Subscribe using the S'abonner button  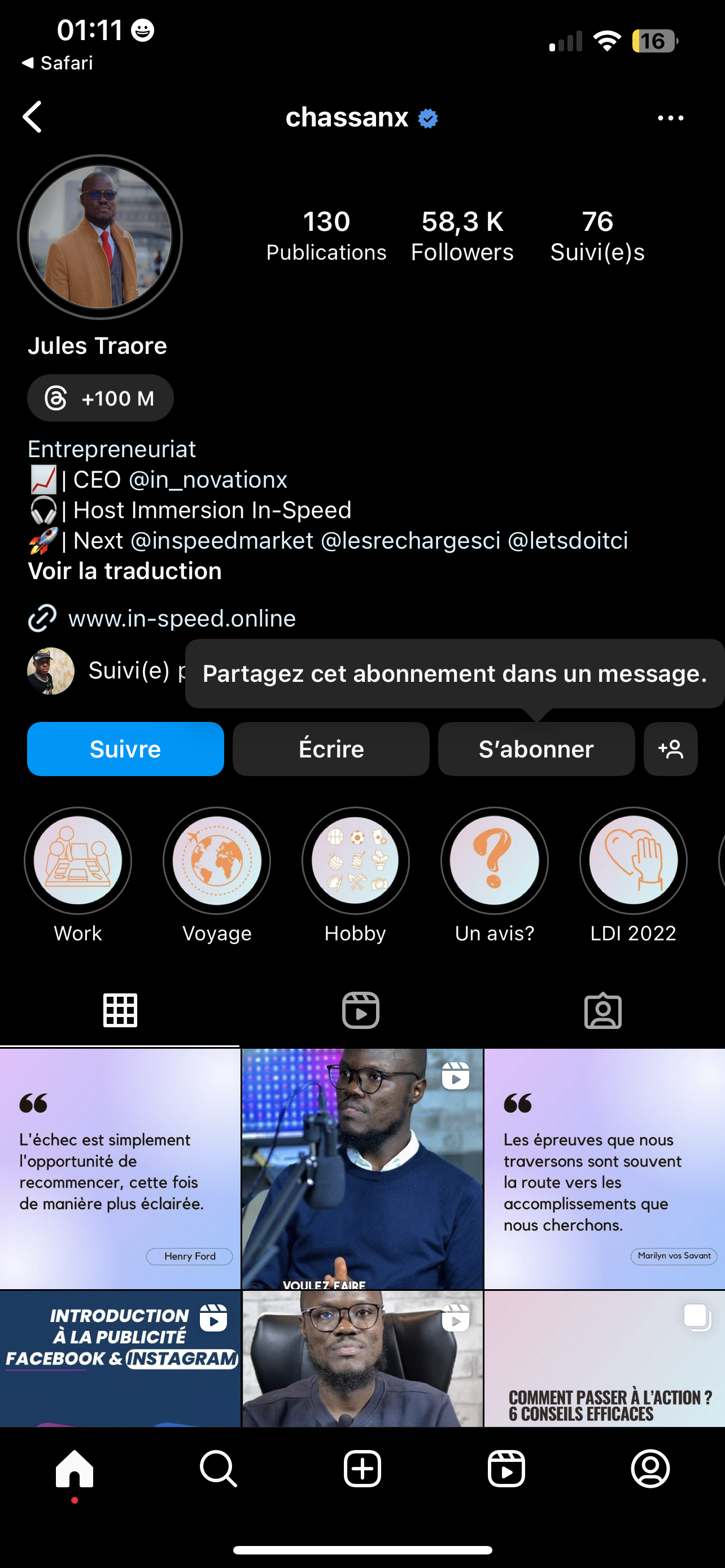tap(536, 748)
